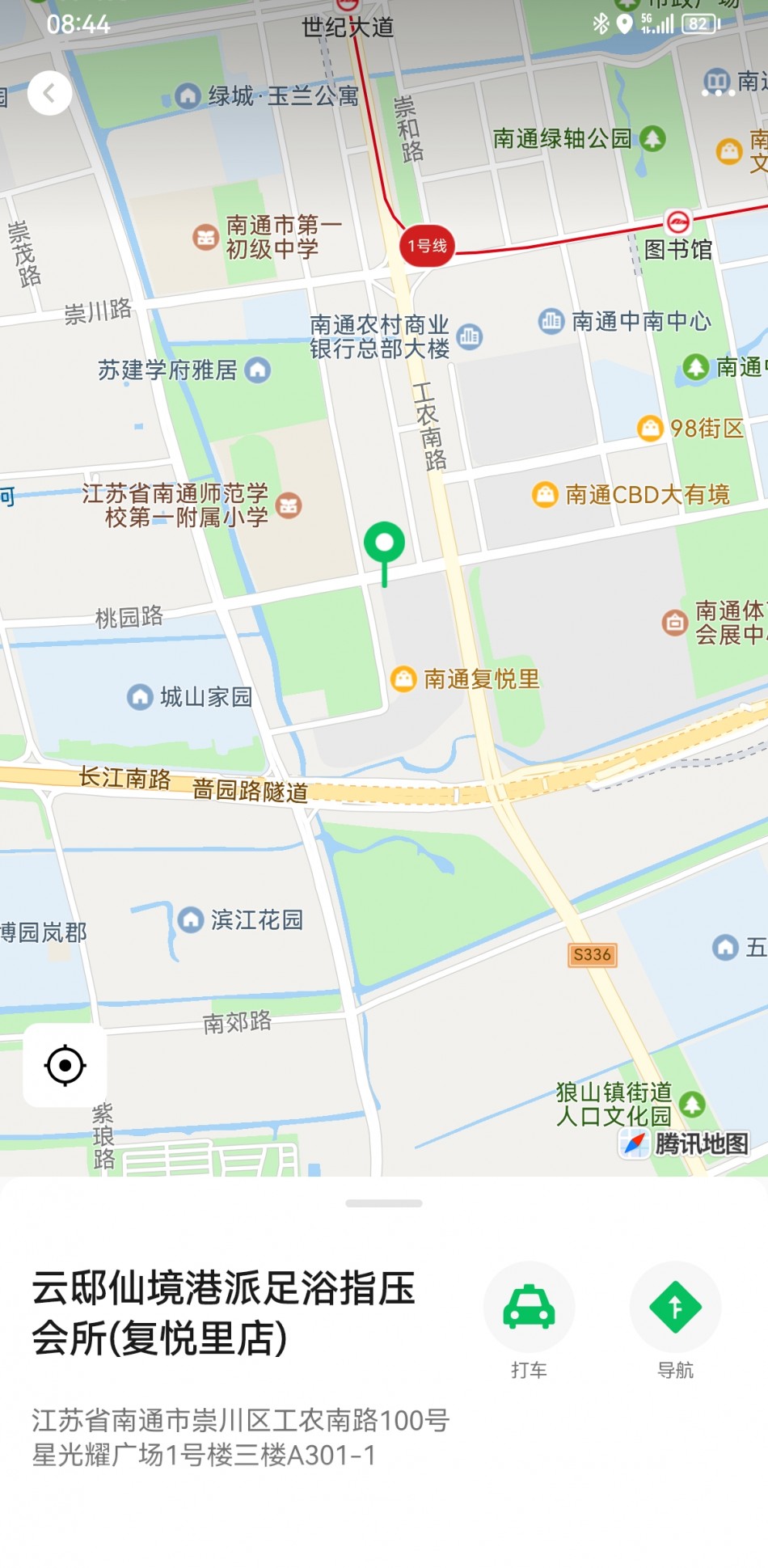Image resolution: width=768 pixels, height=1568 pixels.
Task: Select the green location pin on map
Action: [x=384, y=543]
